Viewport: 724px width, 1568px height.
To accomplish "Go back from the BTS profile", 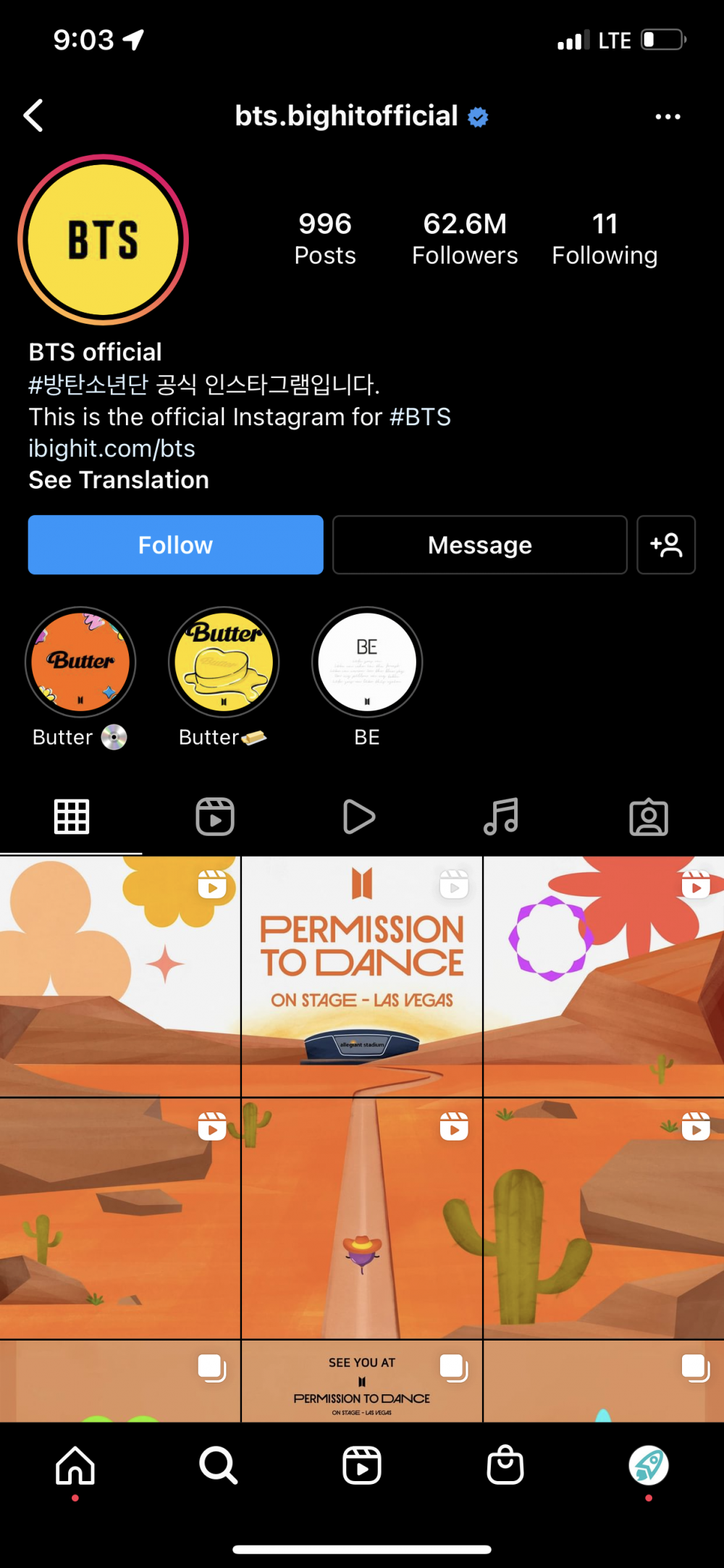I will coord(33,116).
